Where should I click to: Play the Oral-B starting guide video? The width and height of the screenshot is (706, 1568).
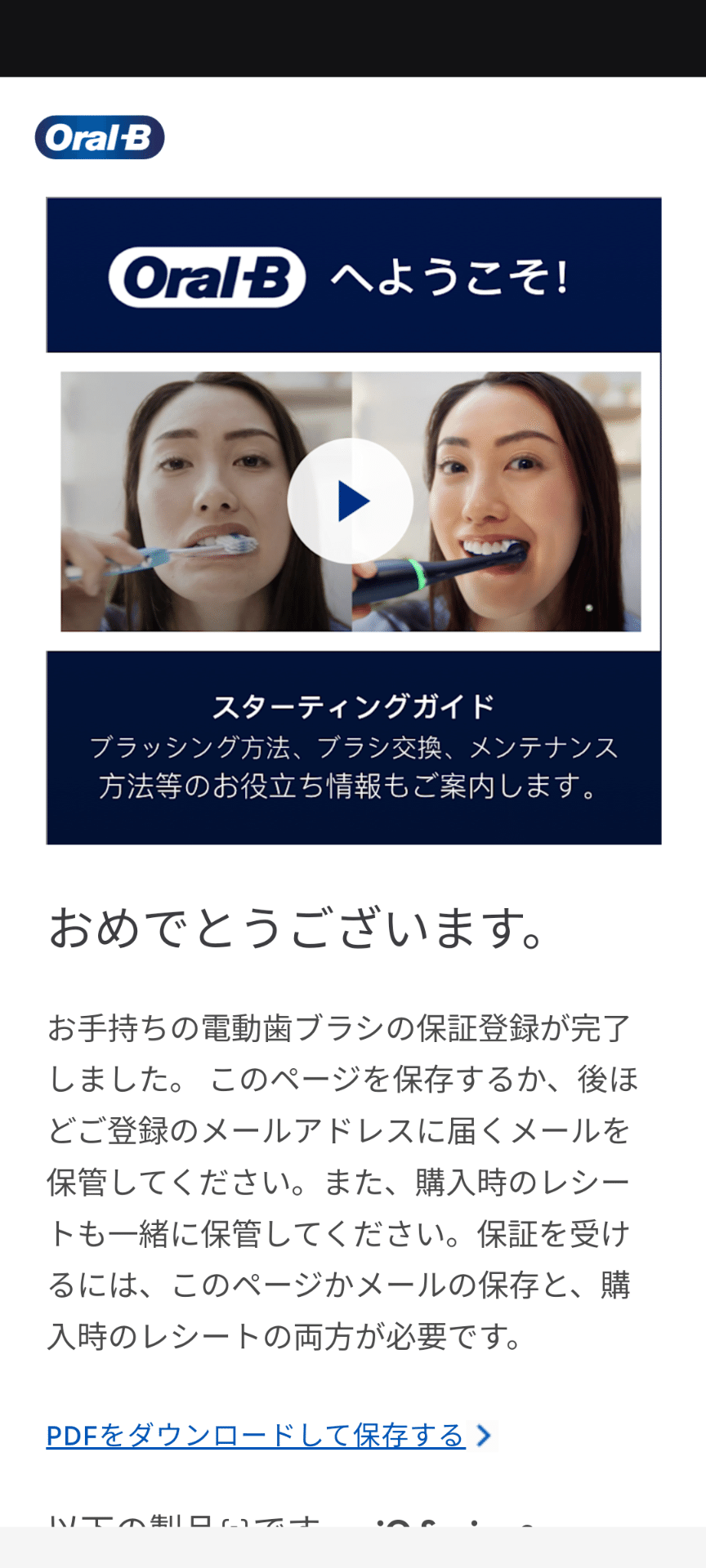[x=351, y=501]
